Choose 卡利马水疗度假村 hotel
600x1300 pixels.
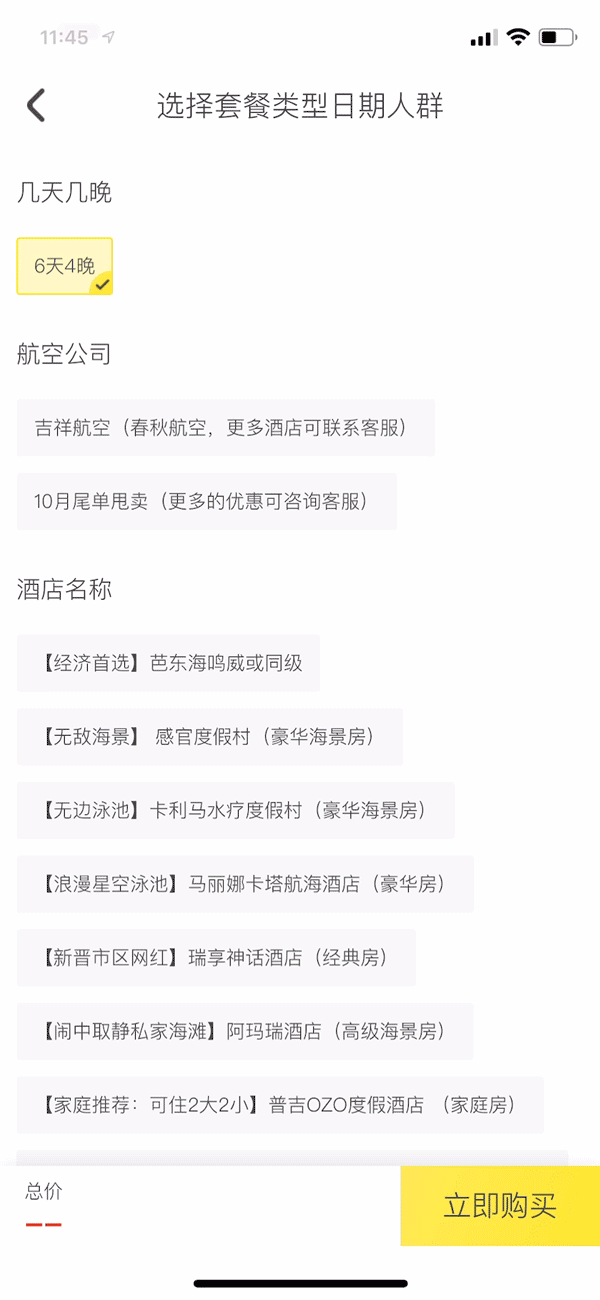pos(235,811)
